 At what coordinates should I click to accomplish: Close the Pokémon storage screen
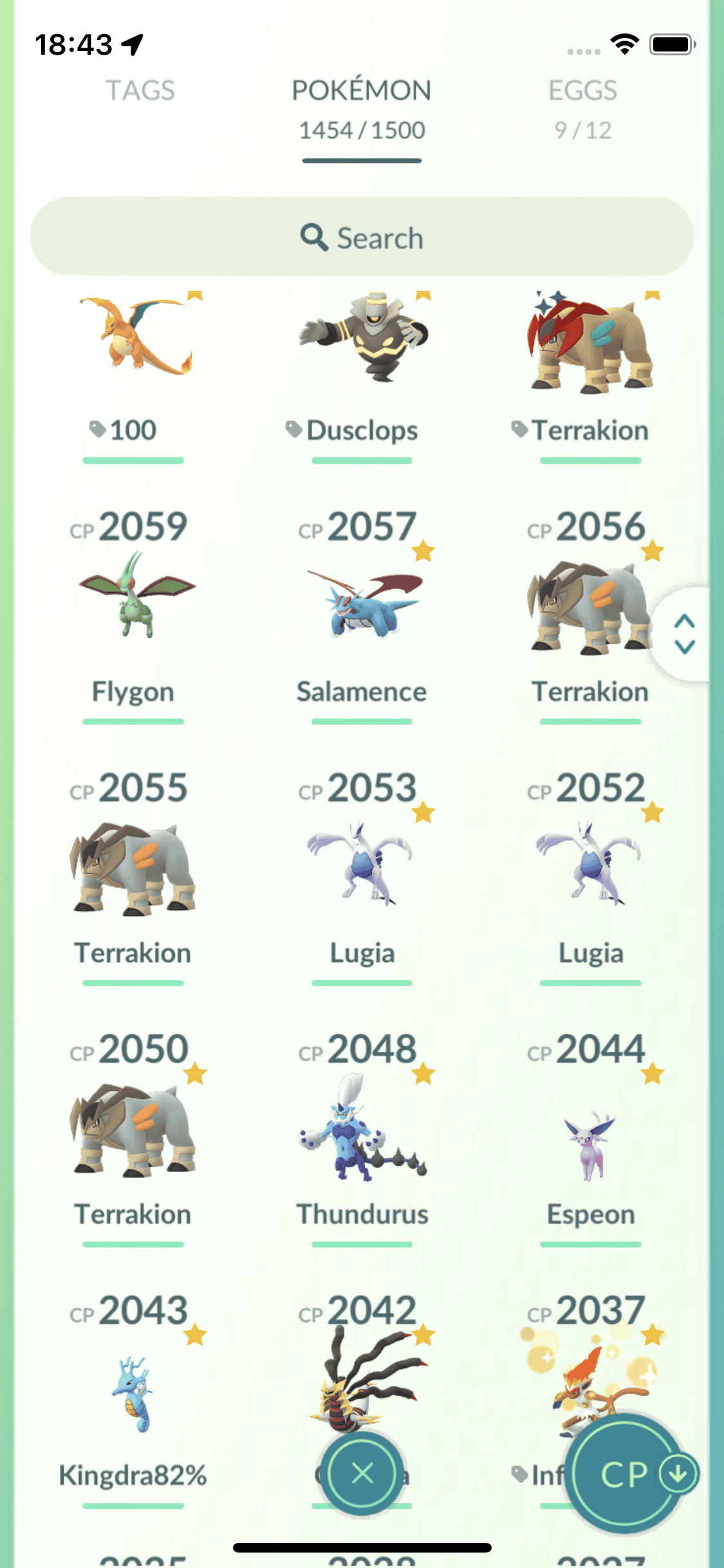click(362, 1473)
